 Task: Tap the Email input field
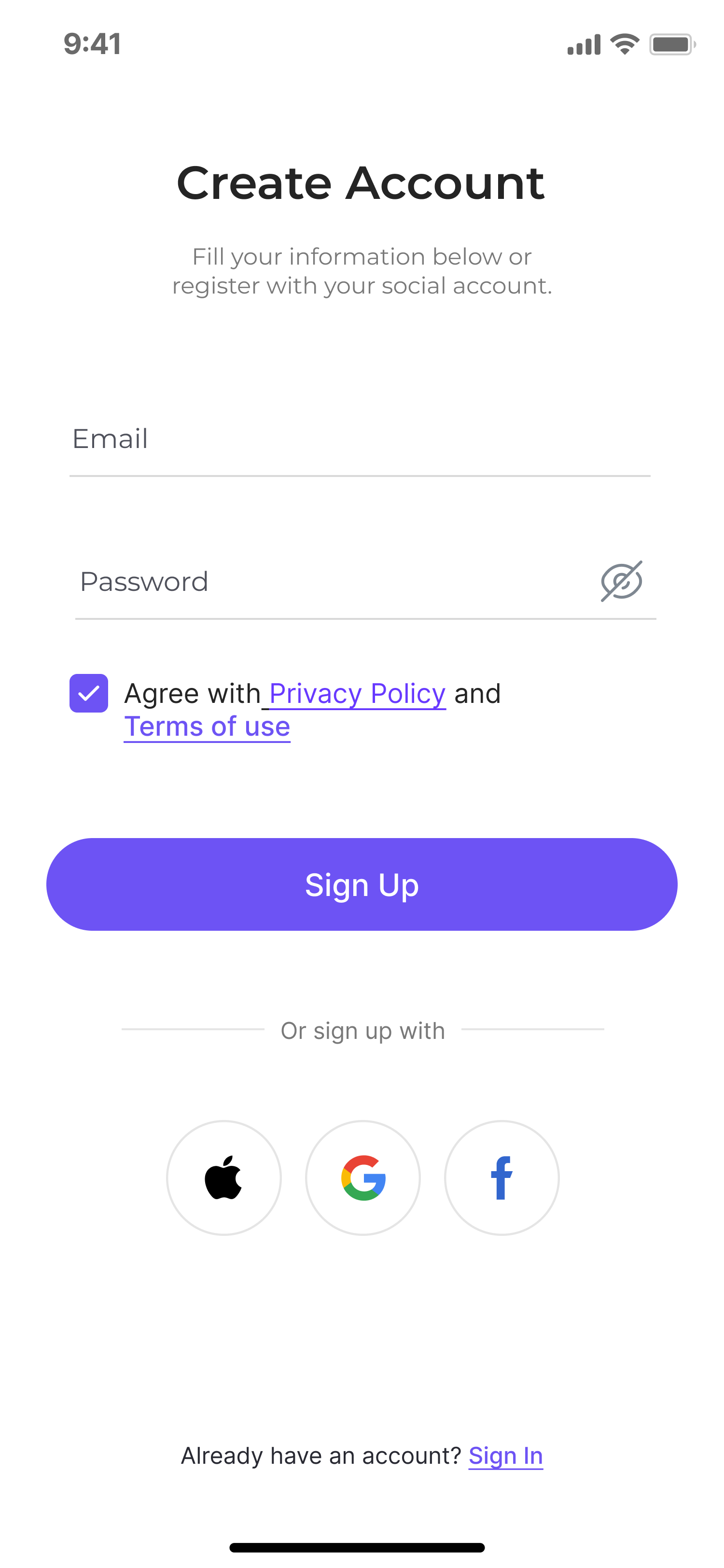coord(359,439)
